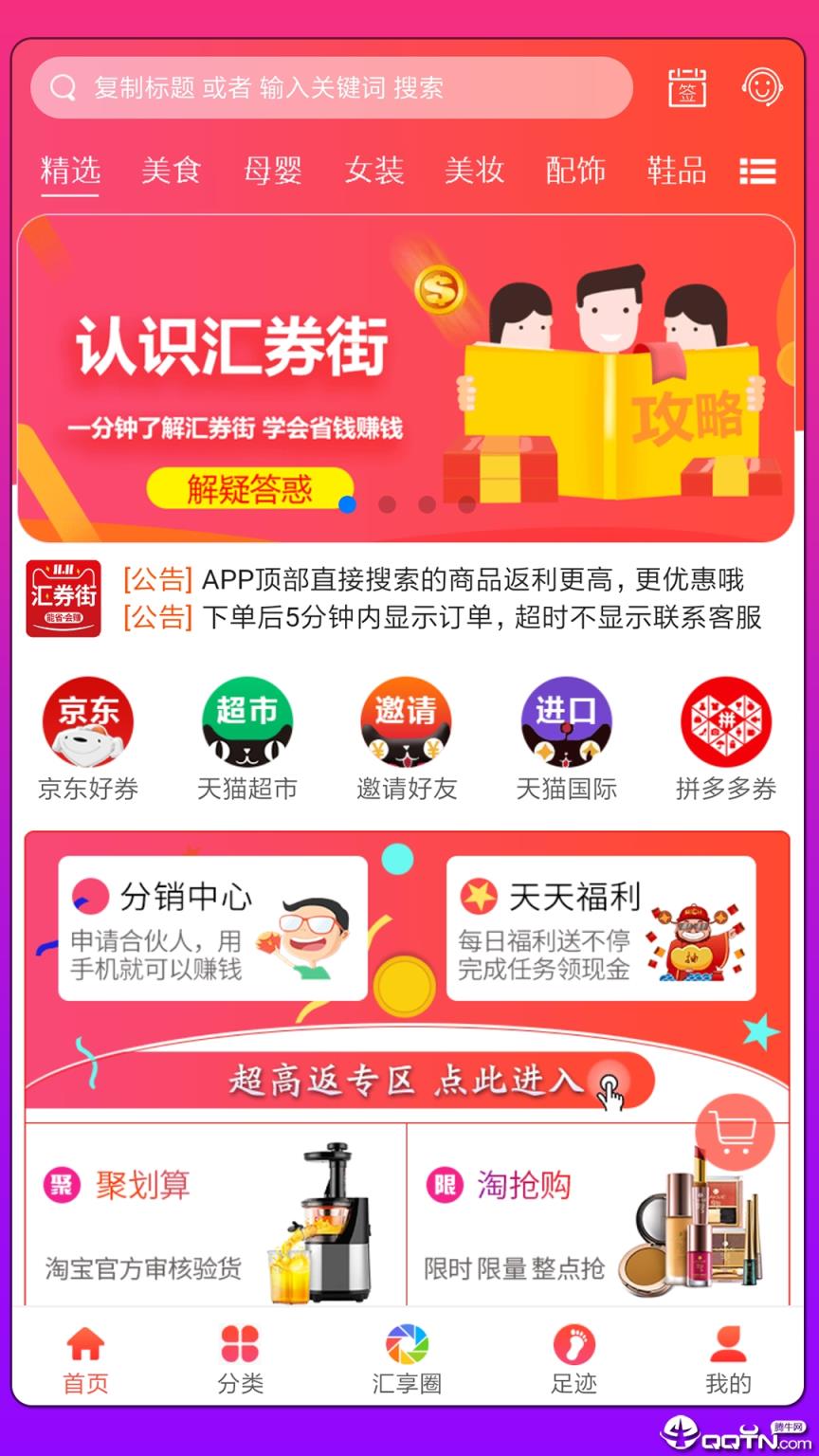Select the 美妆 category tab
Screen dimensions: 819x1456
(475, 172)
